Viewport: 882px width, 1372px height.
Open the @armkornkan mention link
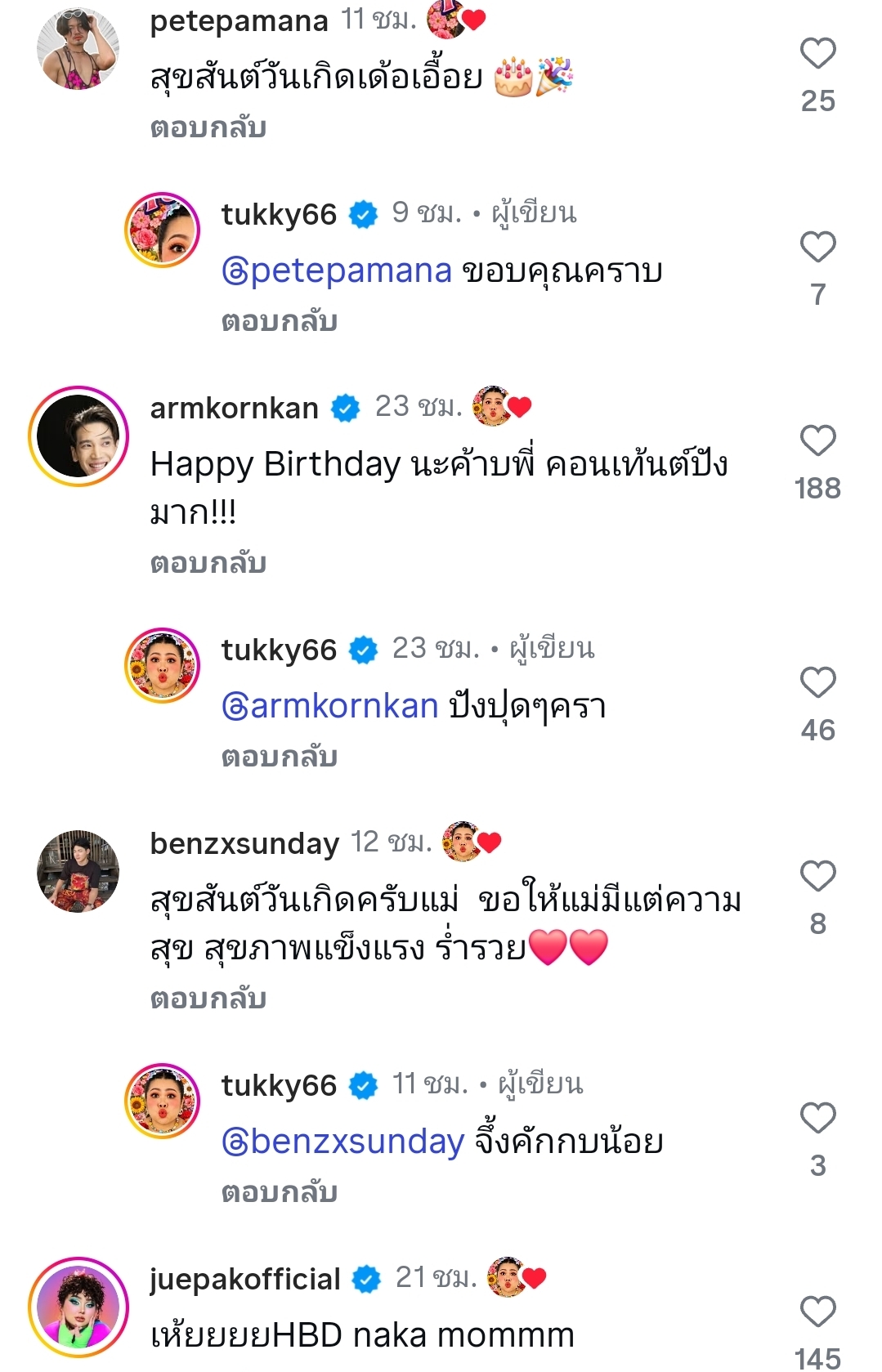click(x=330, y=707)
